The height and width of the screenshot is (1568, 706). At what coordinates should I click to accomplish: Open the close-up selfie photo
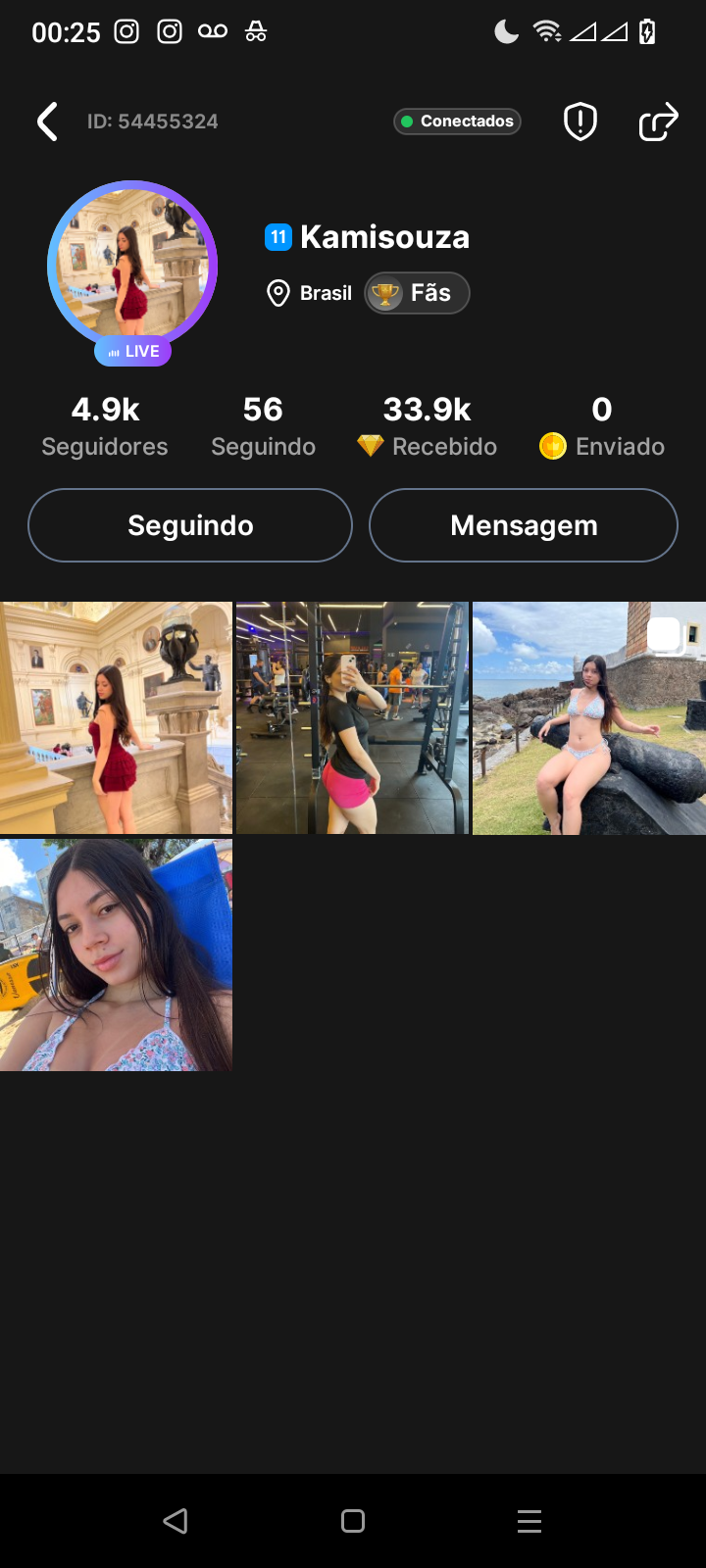(x=116, y=955)
